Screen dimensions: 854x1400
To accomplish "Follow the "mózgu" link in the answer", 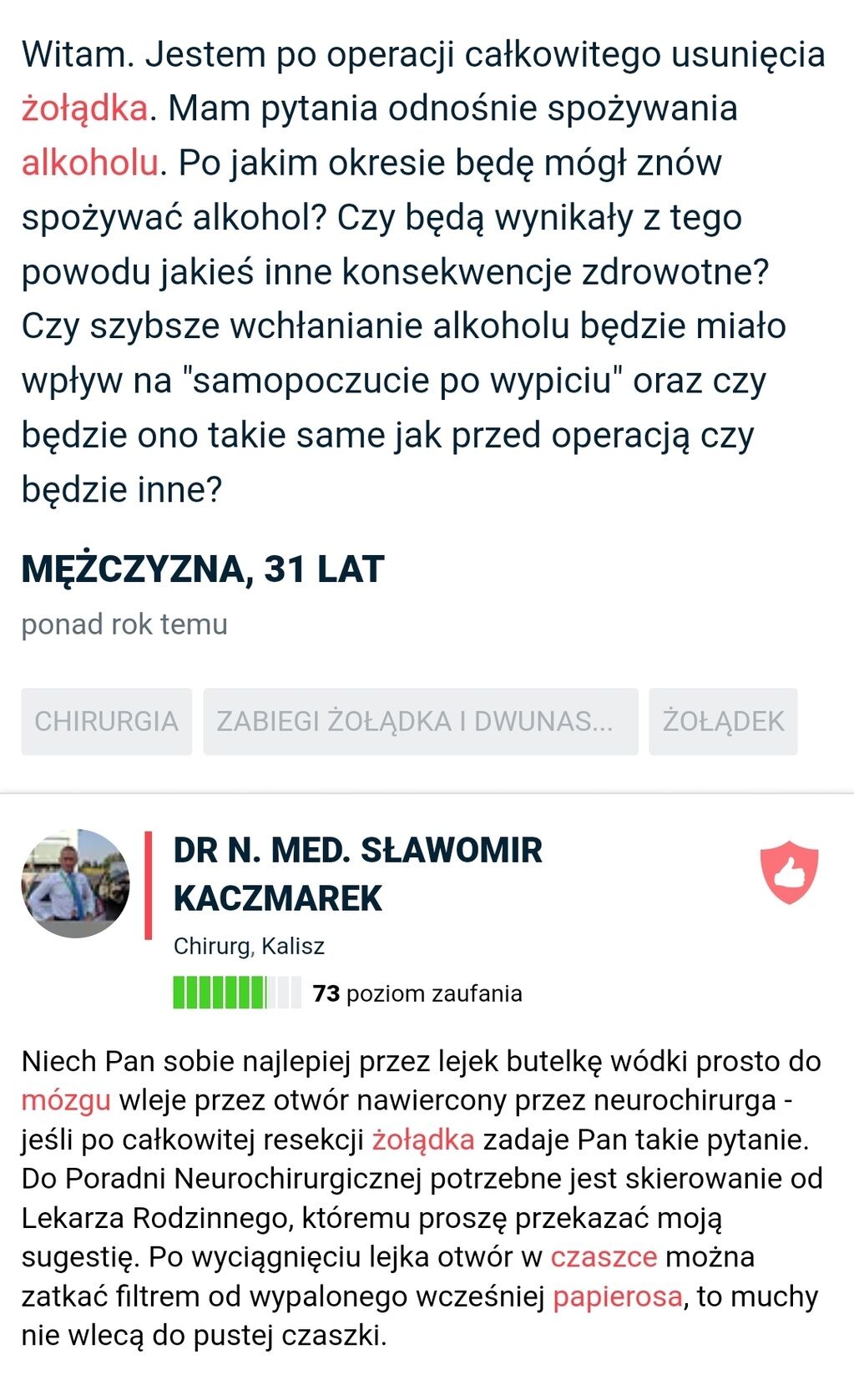I will click(x=66, y=1100).
